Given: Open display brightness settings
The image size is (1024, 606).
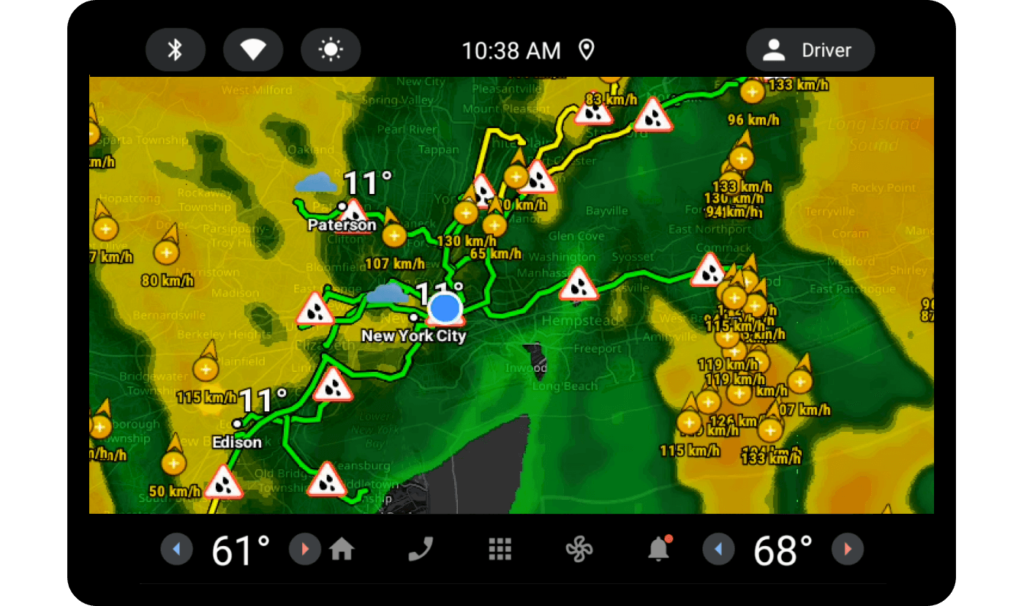Looking at the screenshot, I should (330, 50).
